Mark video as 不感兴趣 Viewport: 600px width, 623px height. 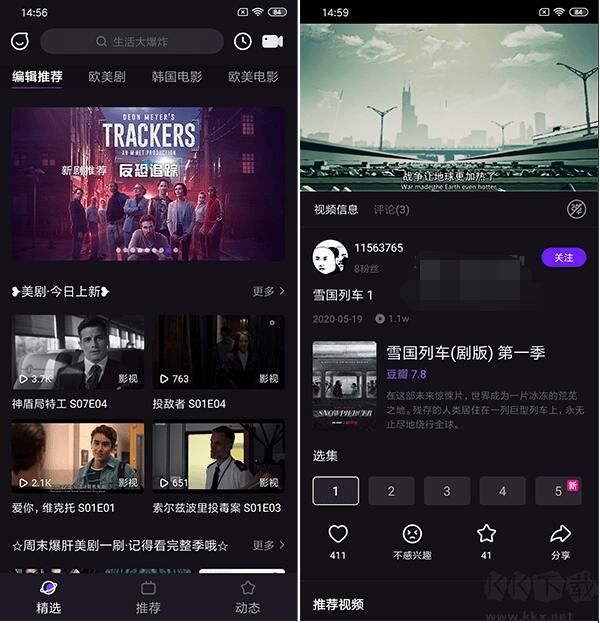(x=412, y=540)
